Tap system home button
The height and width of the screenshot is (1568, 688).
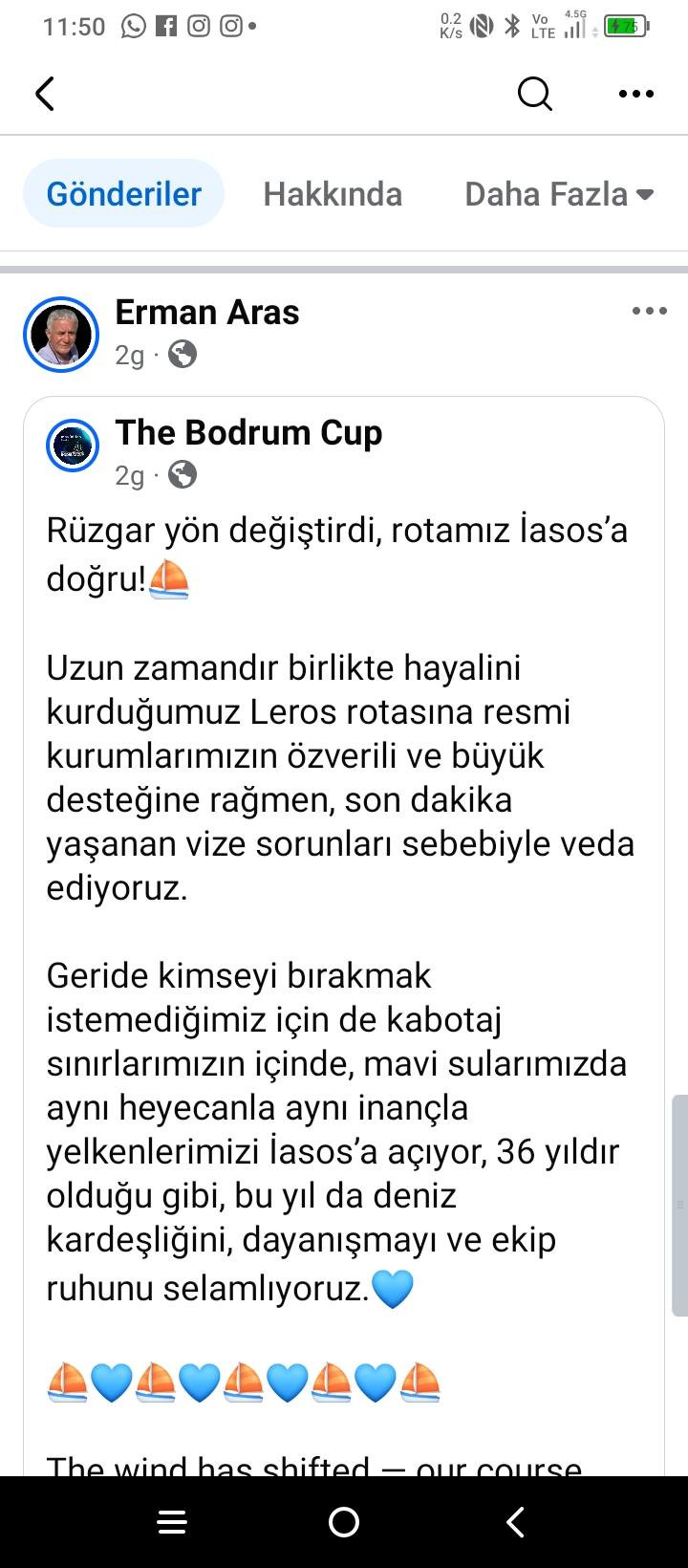344,1522
